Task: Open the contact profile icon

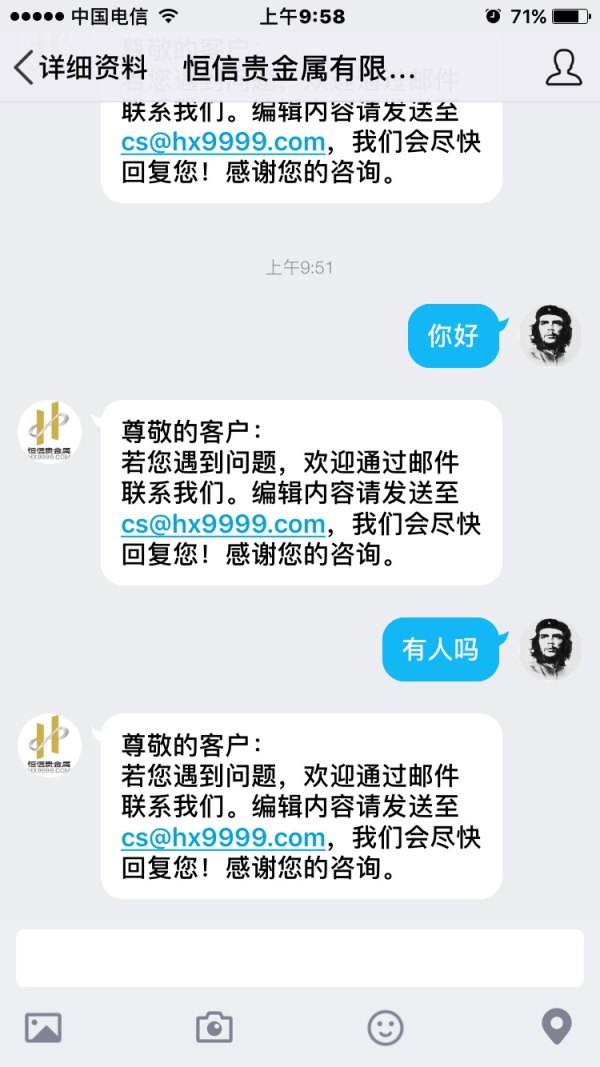Action: pos(564,68)
